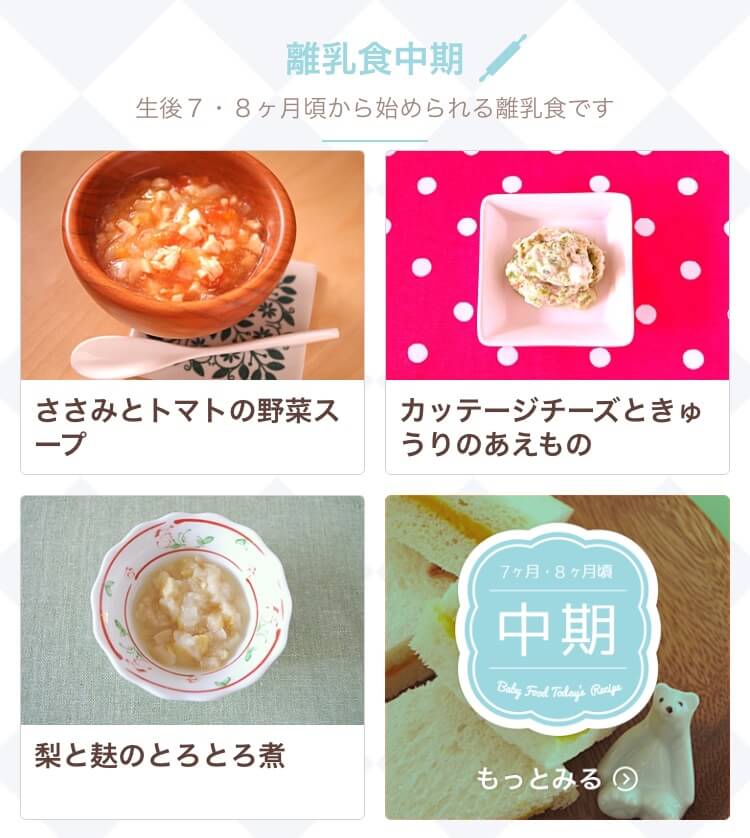Viewport: 750px width, 838px height.
Task: Tap もっとみる to see more 中期 recipes
Action: (556, 778)
